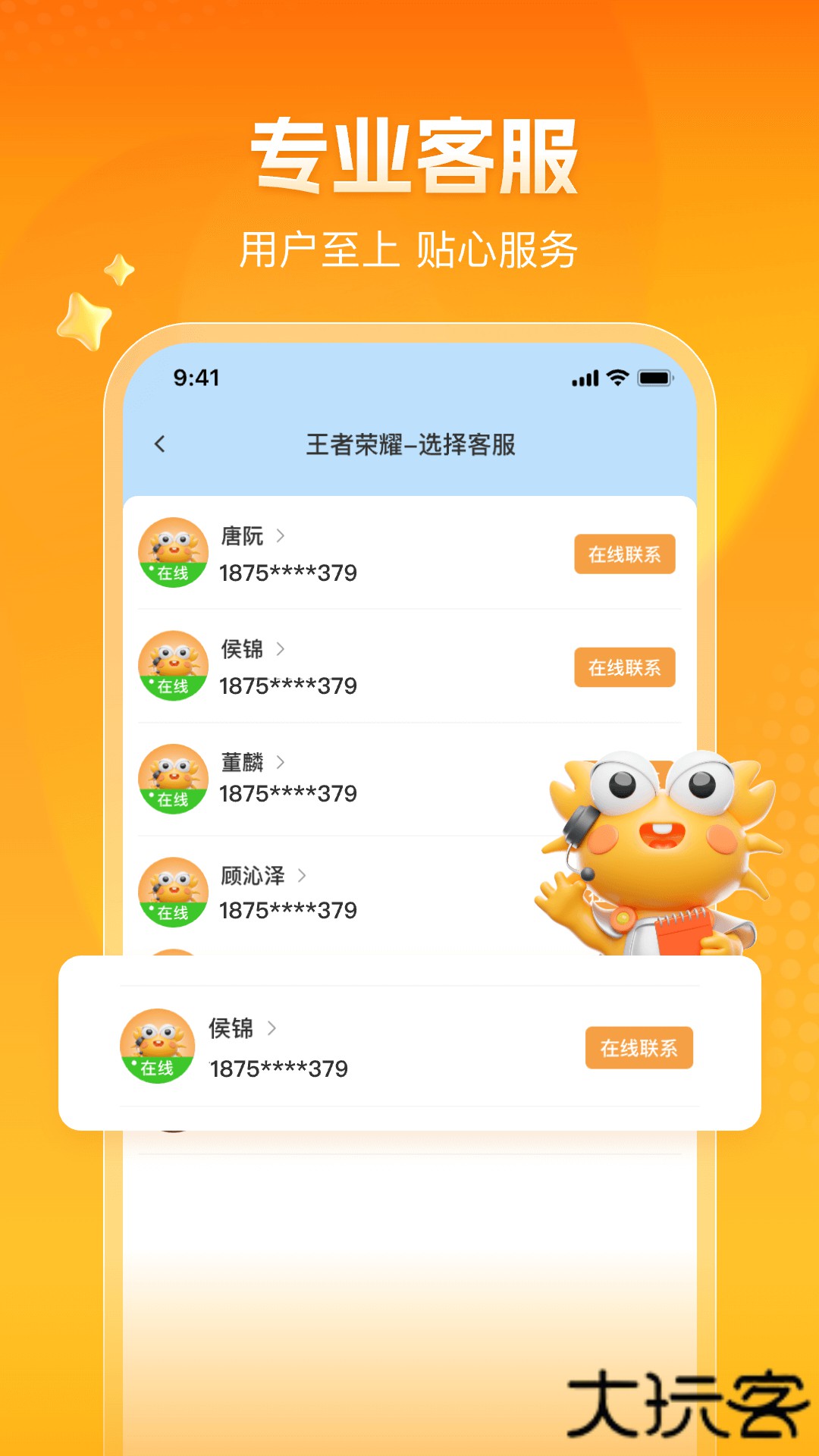The width and height of the screenshot is (819, 1456).
Task: Open agent 董麟's profile via the chevron
Action: (x=280, y=764)
